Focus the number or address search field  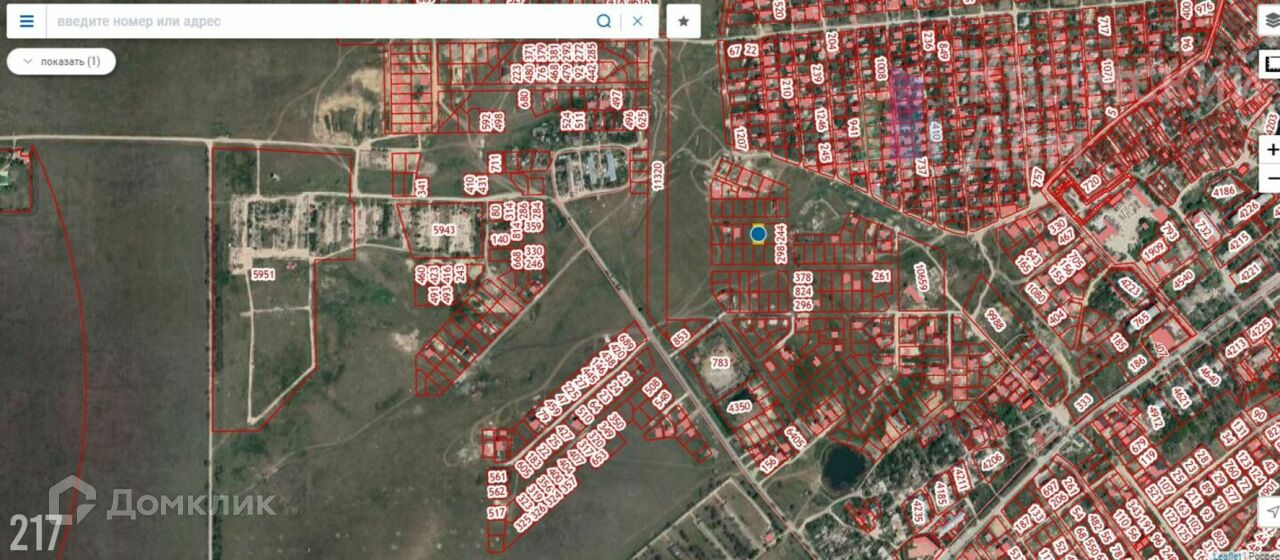(320, 21)
